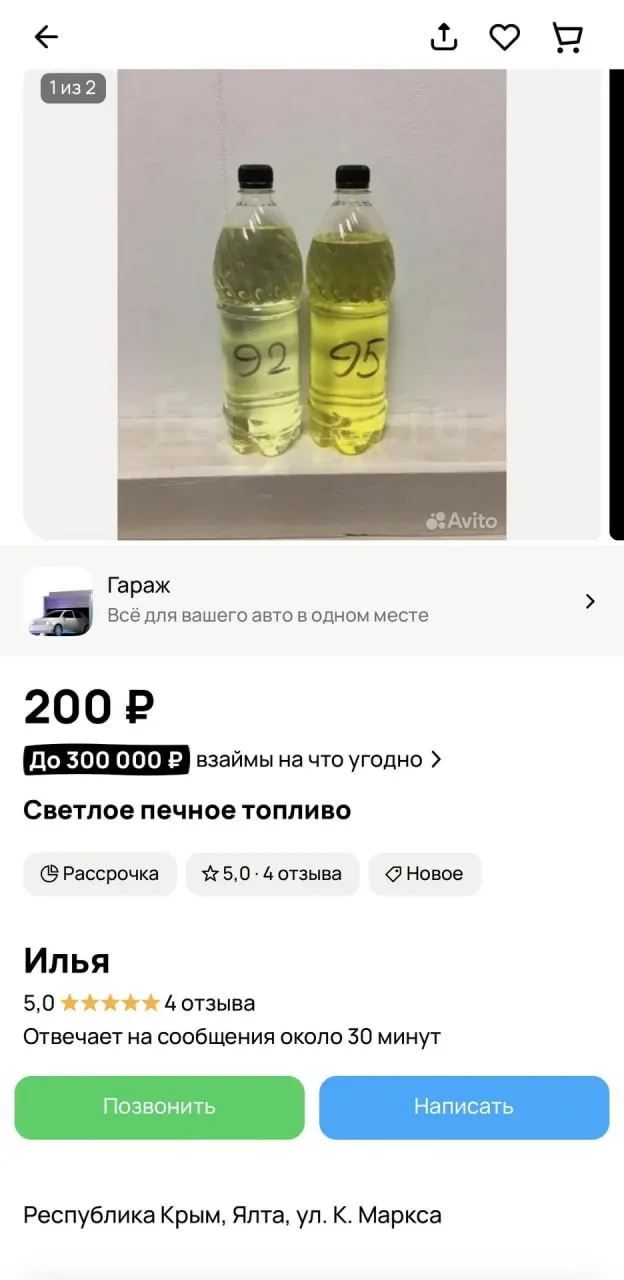Tap the Новое condition chip
This screenshot has height=1280, width=624.
pyautogui.click(x=425, y=874)
